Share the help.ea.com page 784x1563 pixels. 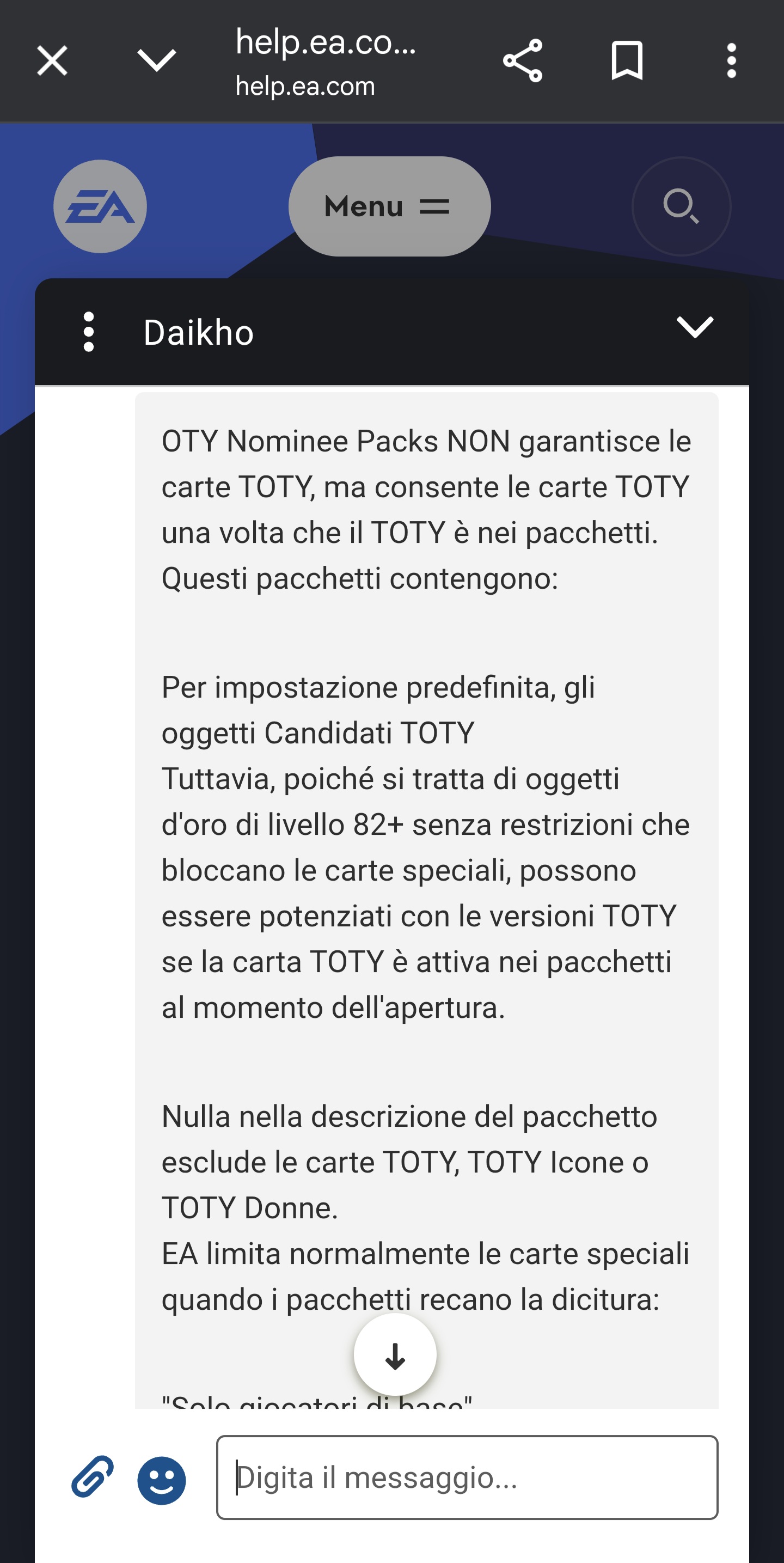point(523,60)
